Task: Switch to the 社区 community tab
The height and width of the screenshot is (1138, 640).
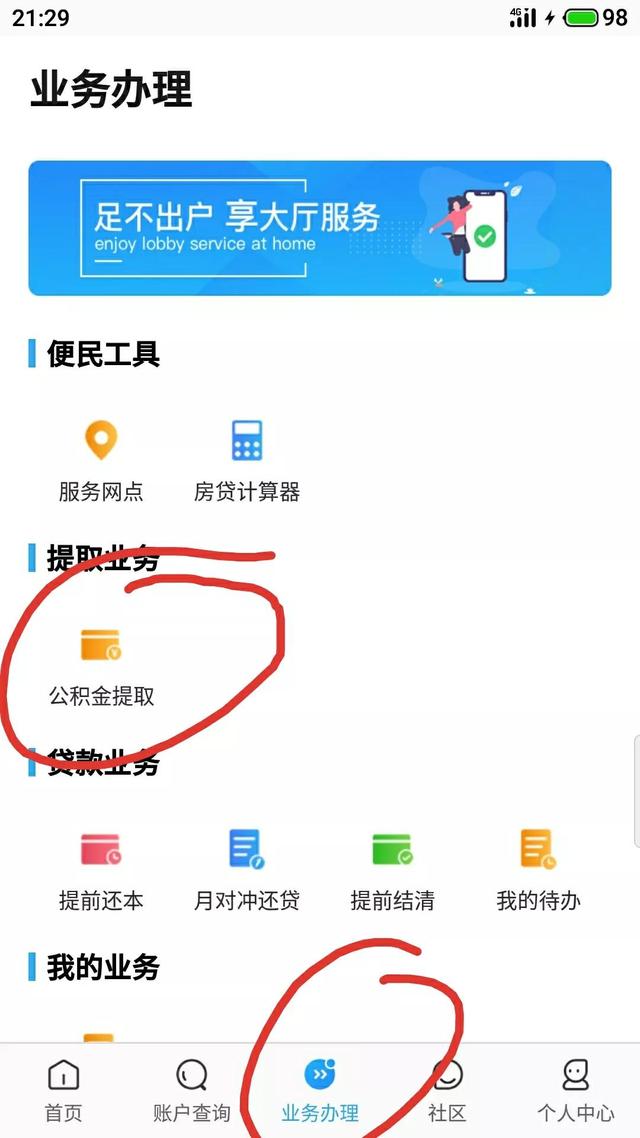Action: pos(447,1090)
